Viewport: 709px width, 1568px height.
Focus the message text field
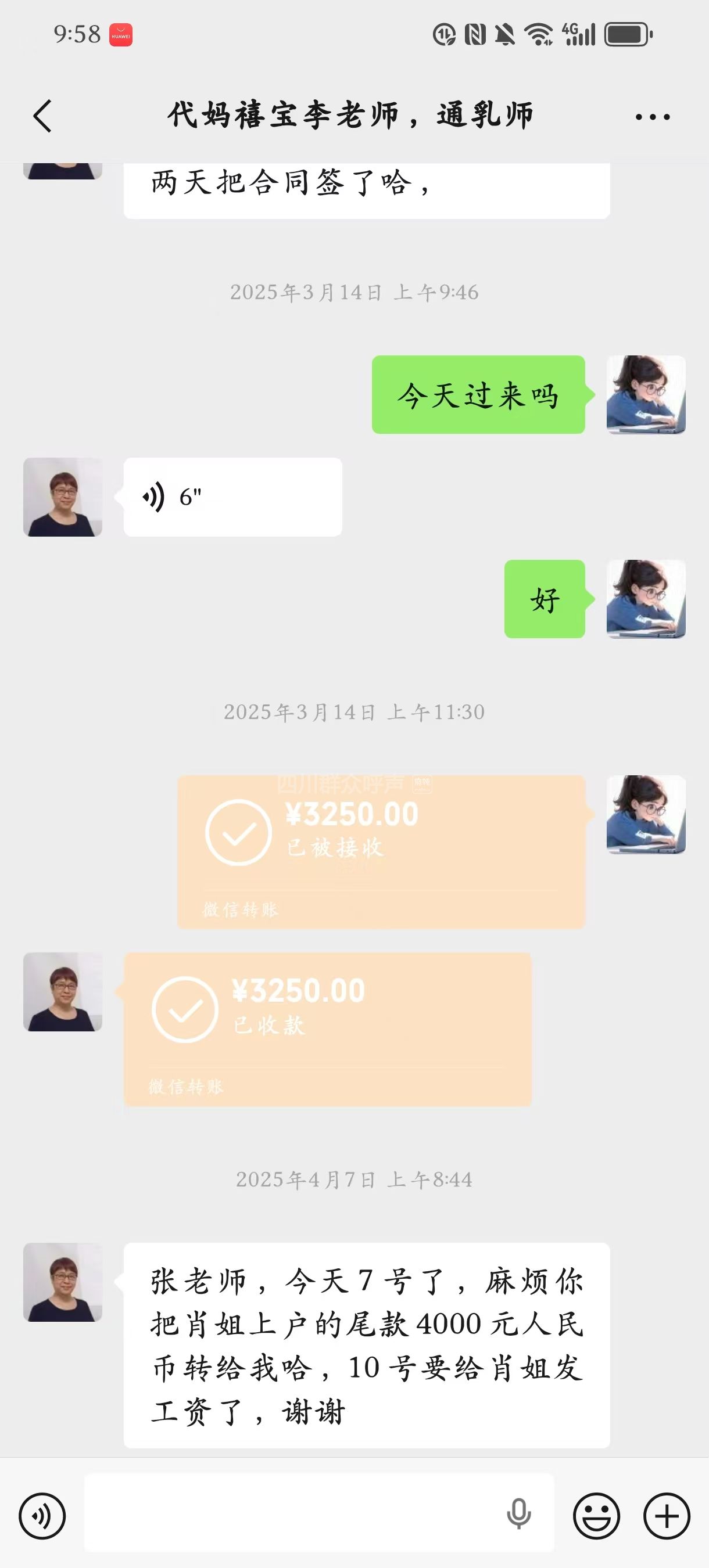click(292, 1513)
